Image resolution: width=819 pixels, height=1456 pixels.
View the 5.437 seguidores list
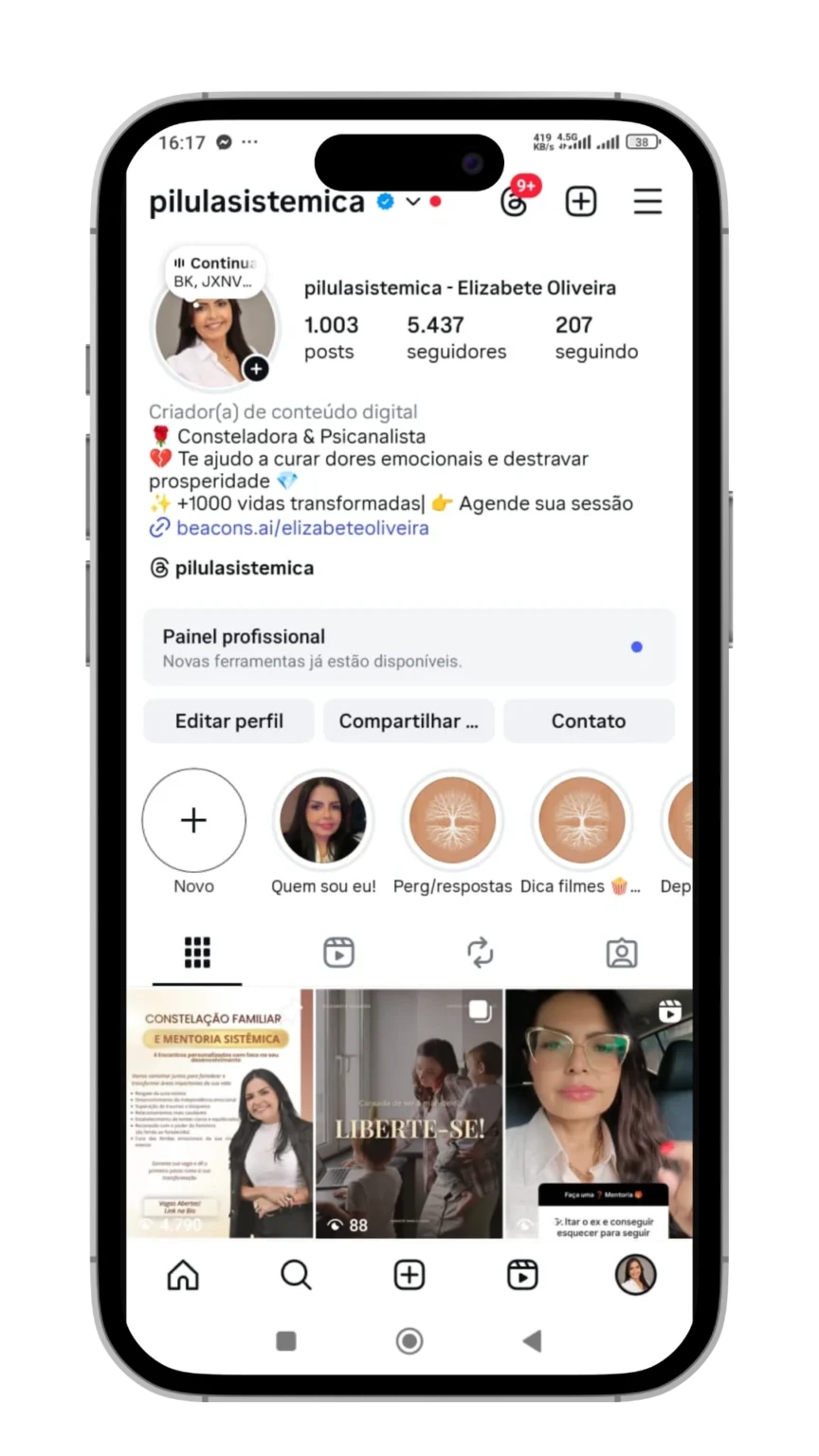(456, 337)
